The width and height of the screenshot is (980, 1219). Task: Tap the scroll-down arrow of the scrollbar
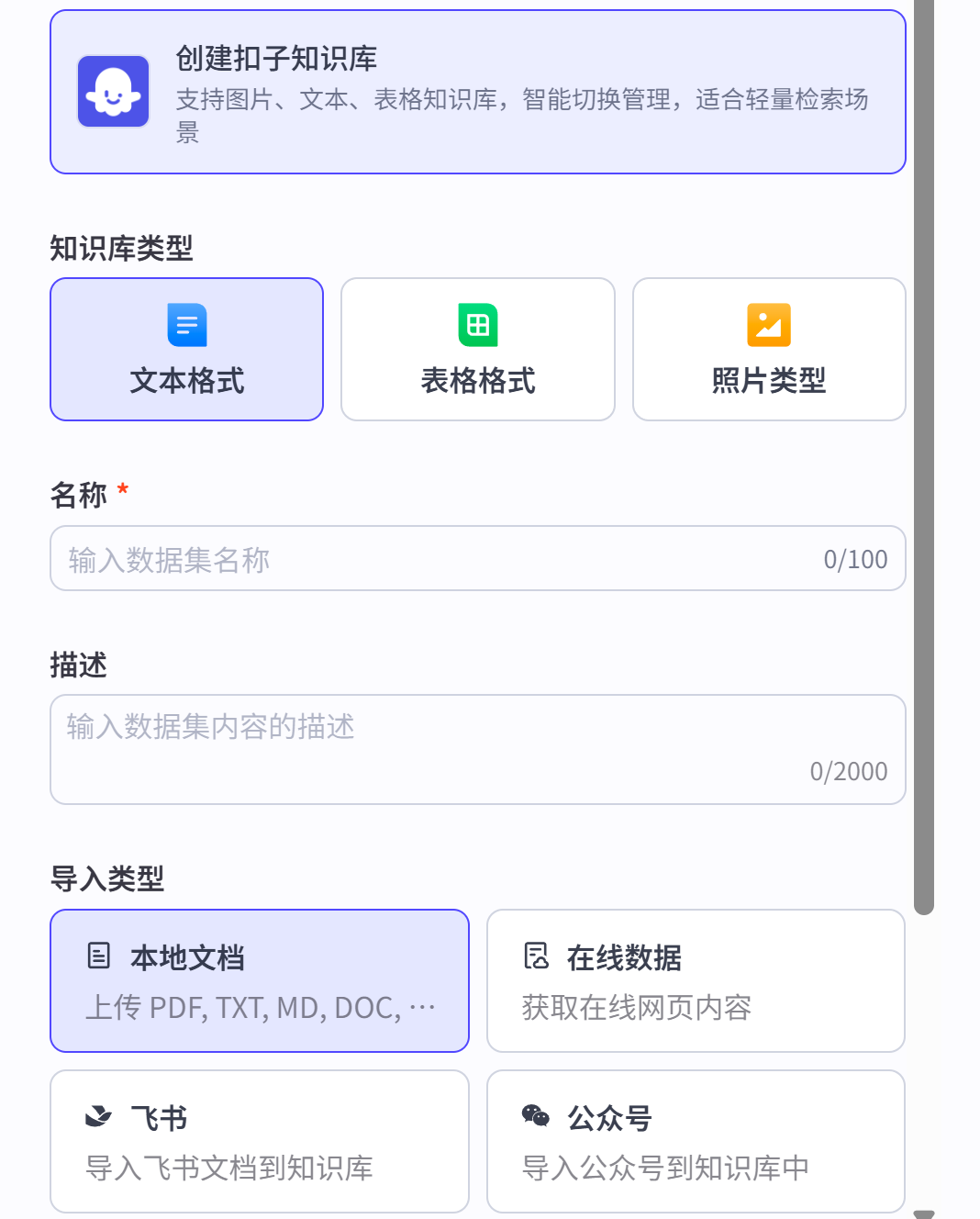pyautogui.click(x=924, y=1213)
